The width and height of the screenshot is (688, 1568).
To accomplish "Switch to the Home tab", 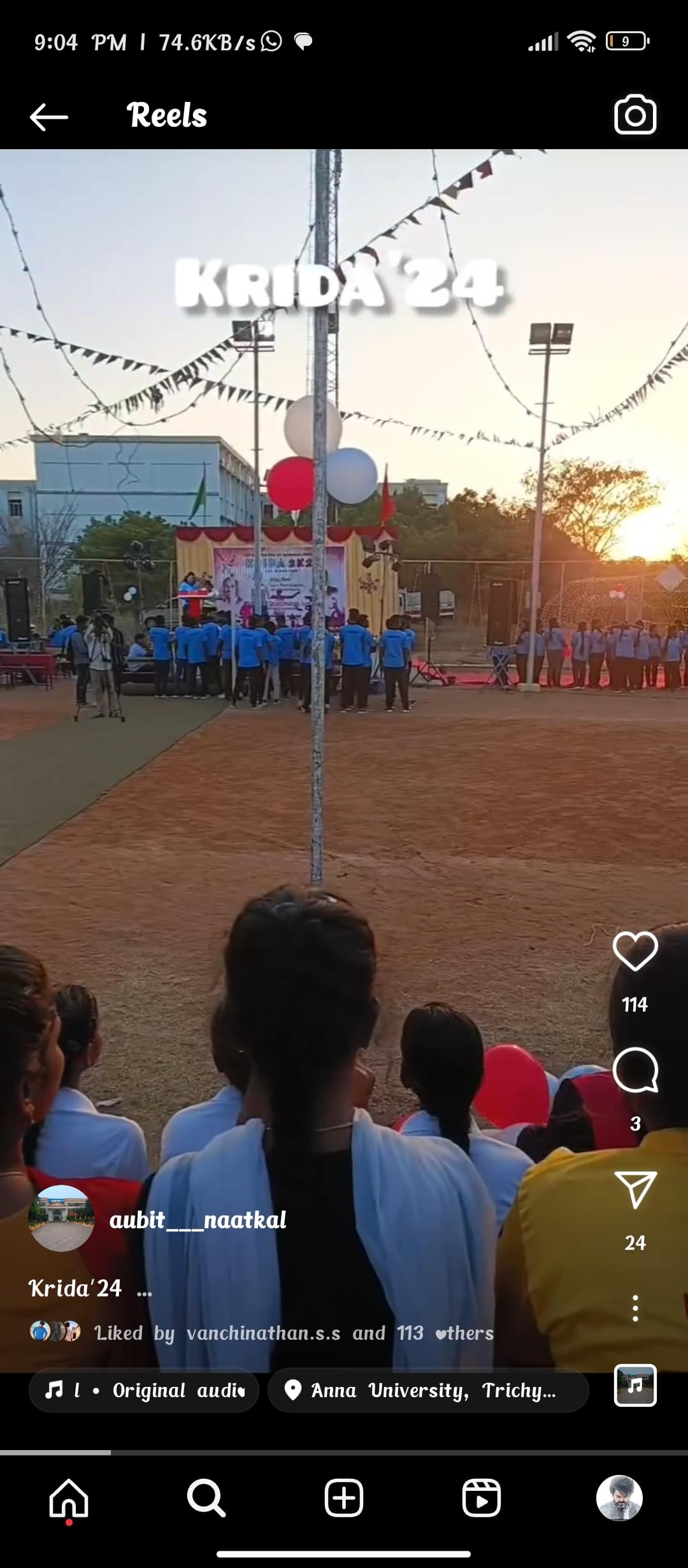I will pos(69,1498).
